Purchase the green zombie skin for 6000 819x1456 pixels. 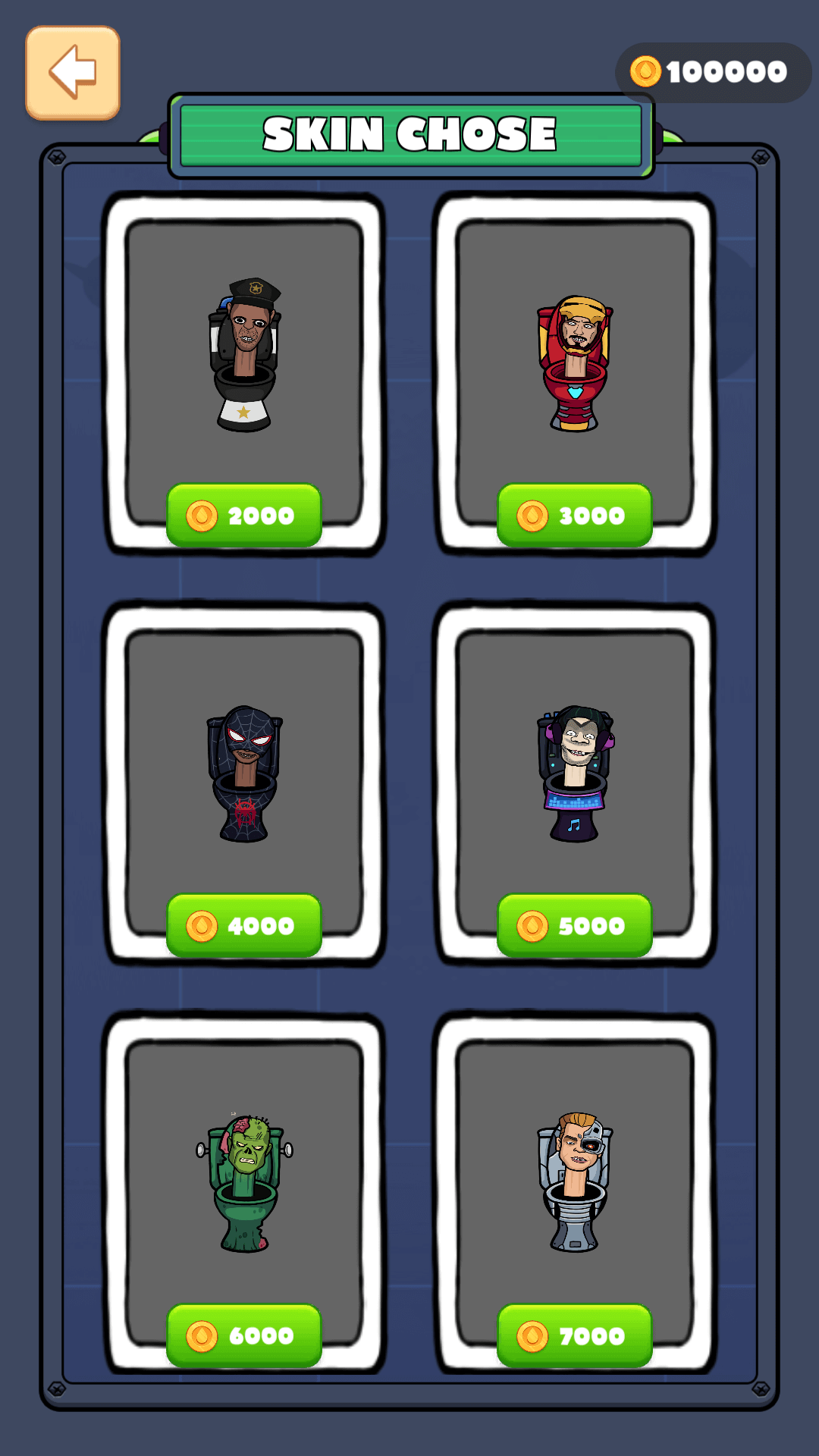(x=244, y=1336)
